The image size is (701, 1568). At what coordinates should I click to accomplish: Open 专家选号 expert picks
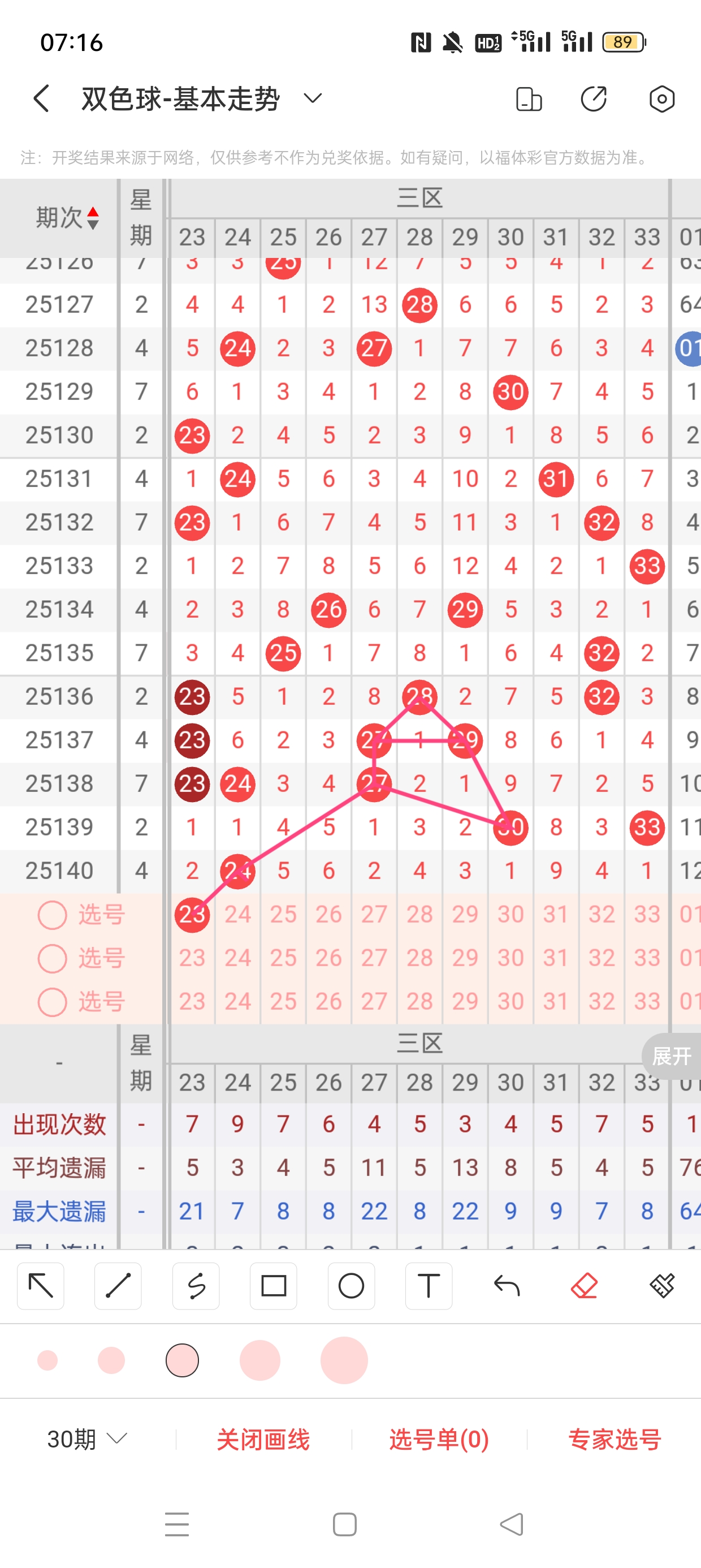point(615,1439)
